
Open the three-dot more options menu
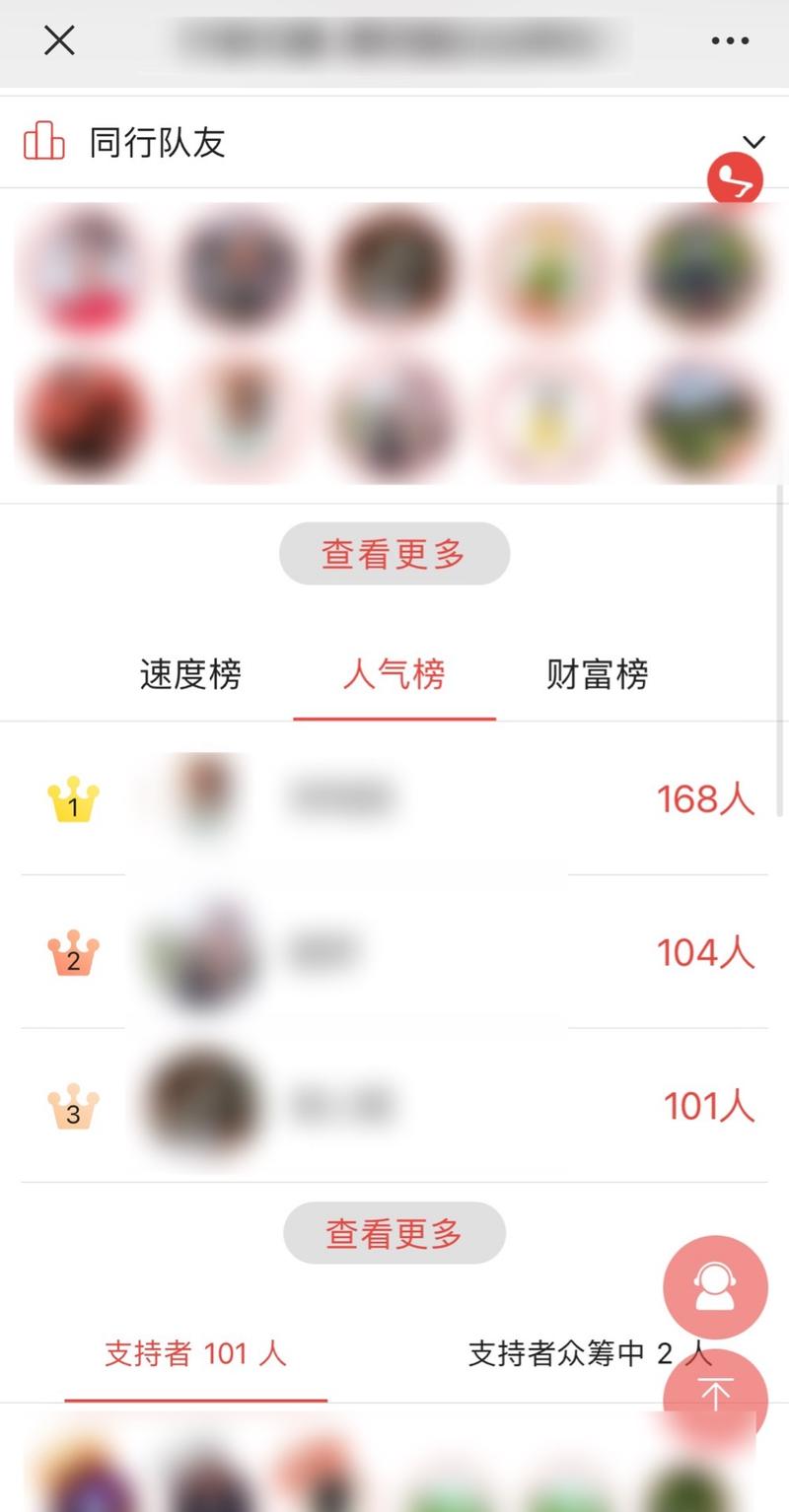(729, 40)
